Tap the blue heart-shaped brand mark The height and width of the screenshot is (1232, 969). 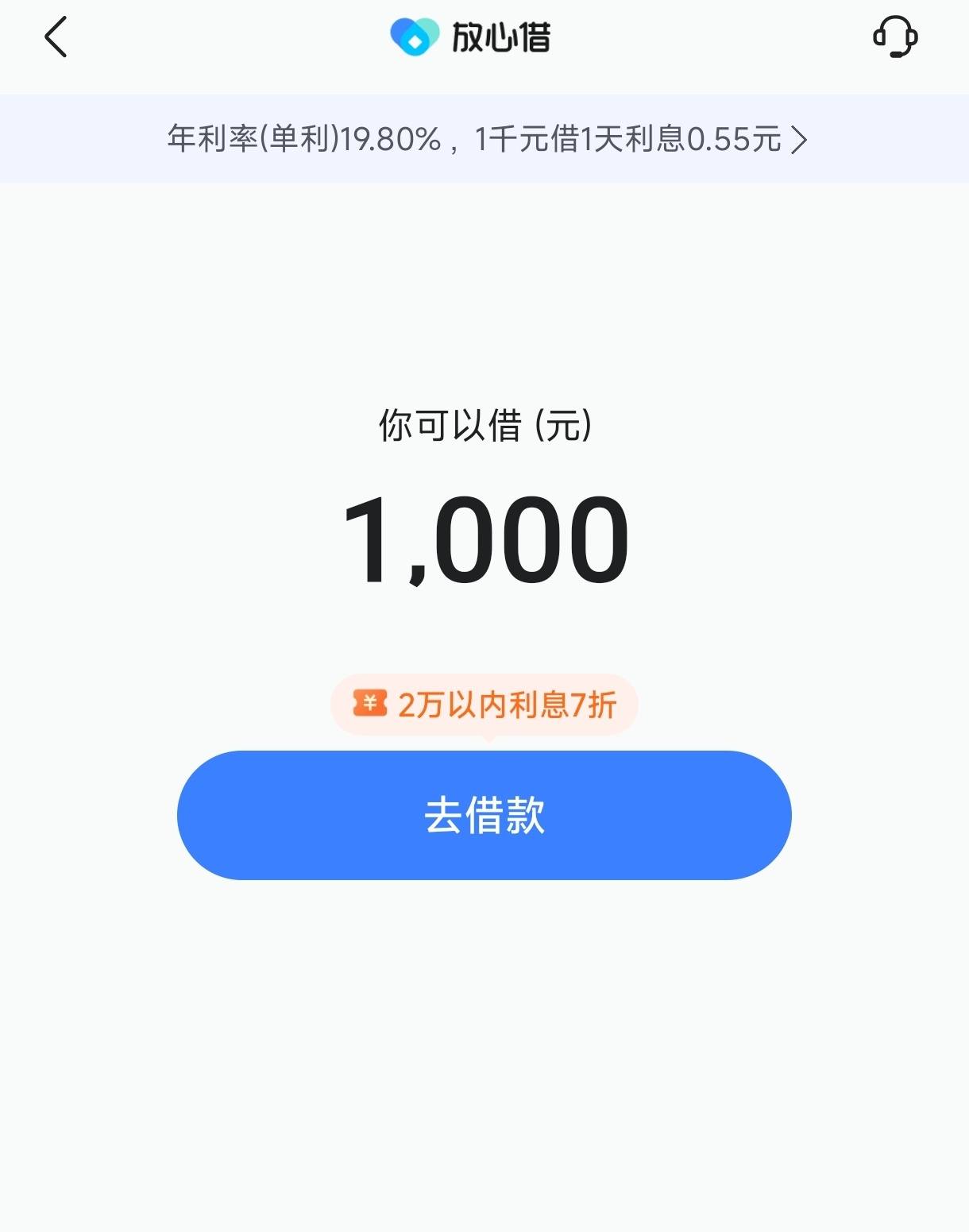tap(412, 35)
